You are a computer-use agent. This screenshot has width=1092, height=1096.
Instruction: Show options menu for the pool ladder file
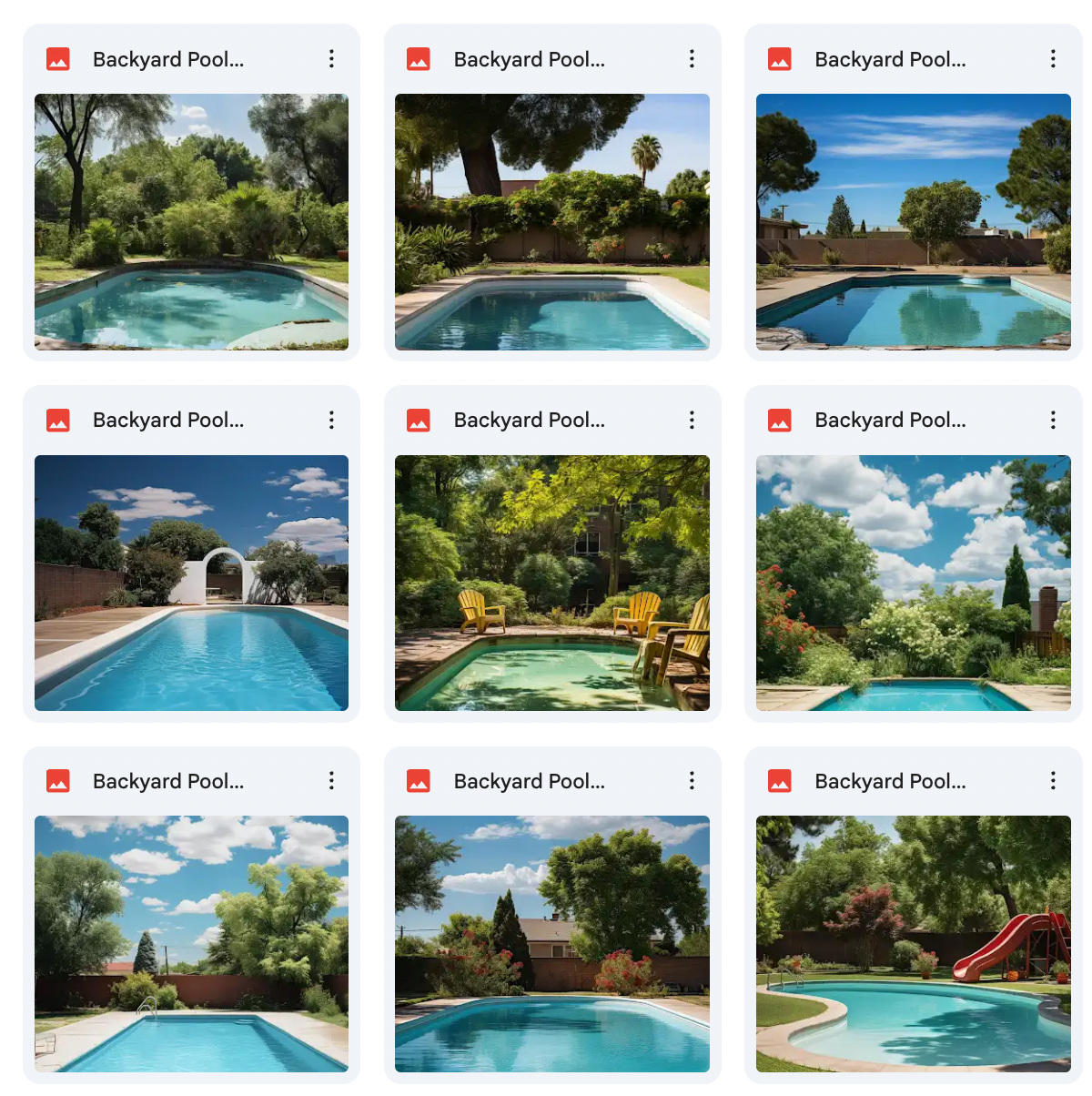tap(331, 781)
